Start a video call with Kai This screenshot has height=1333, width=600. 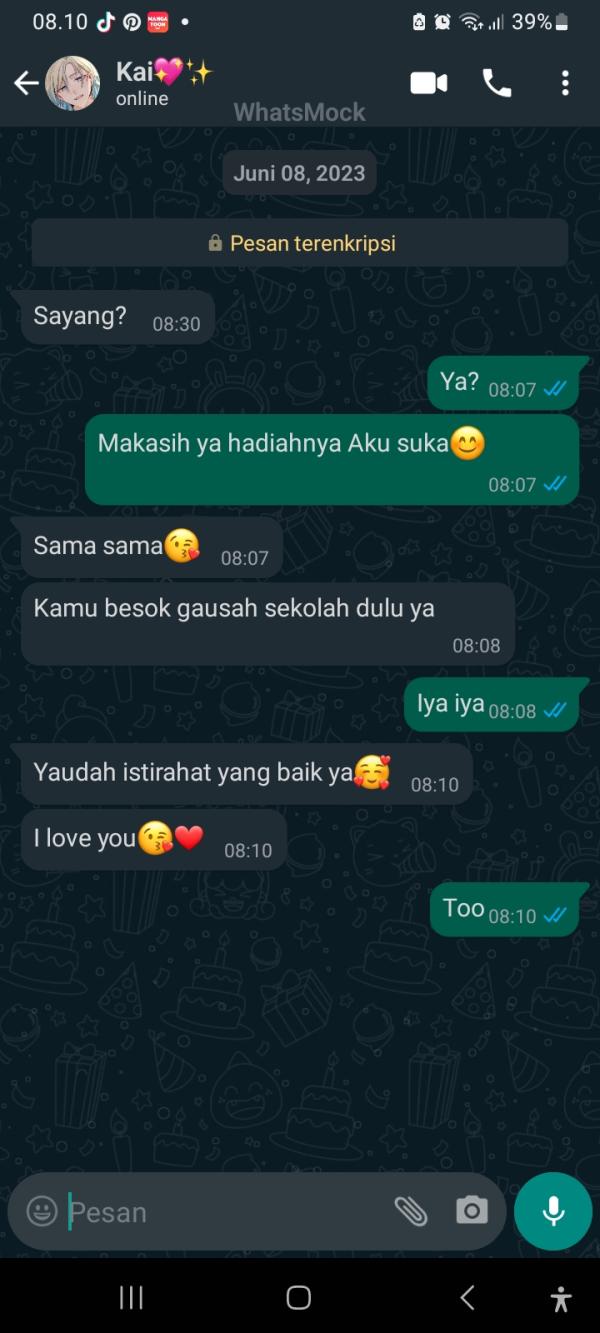point(429,83)
